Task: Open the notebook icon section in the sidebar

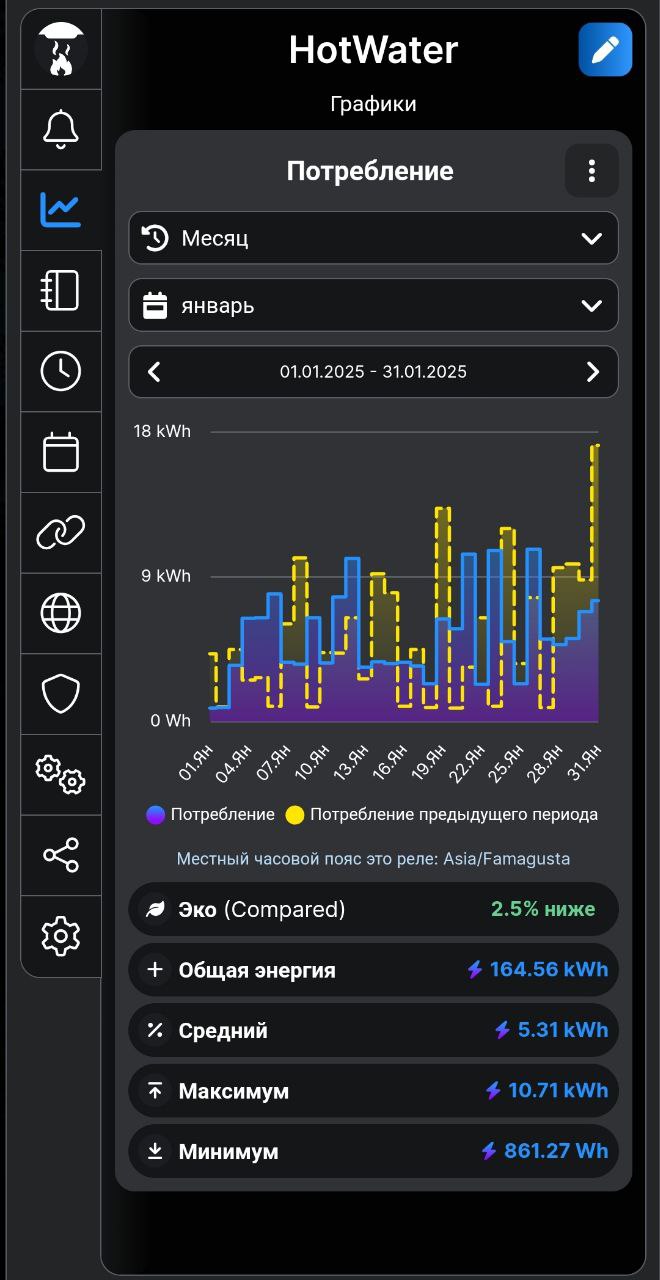Action: [x=61, y=291]
